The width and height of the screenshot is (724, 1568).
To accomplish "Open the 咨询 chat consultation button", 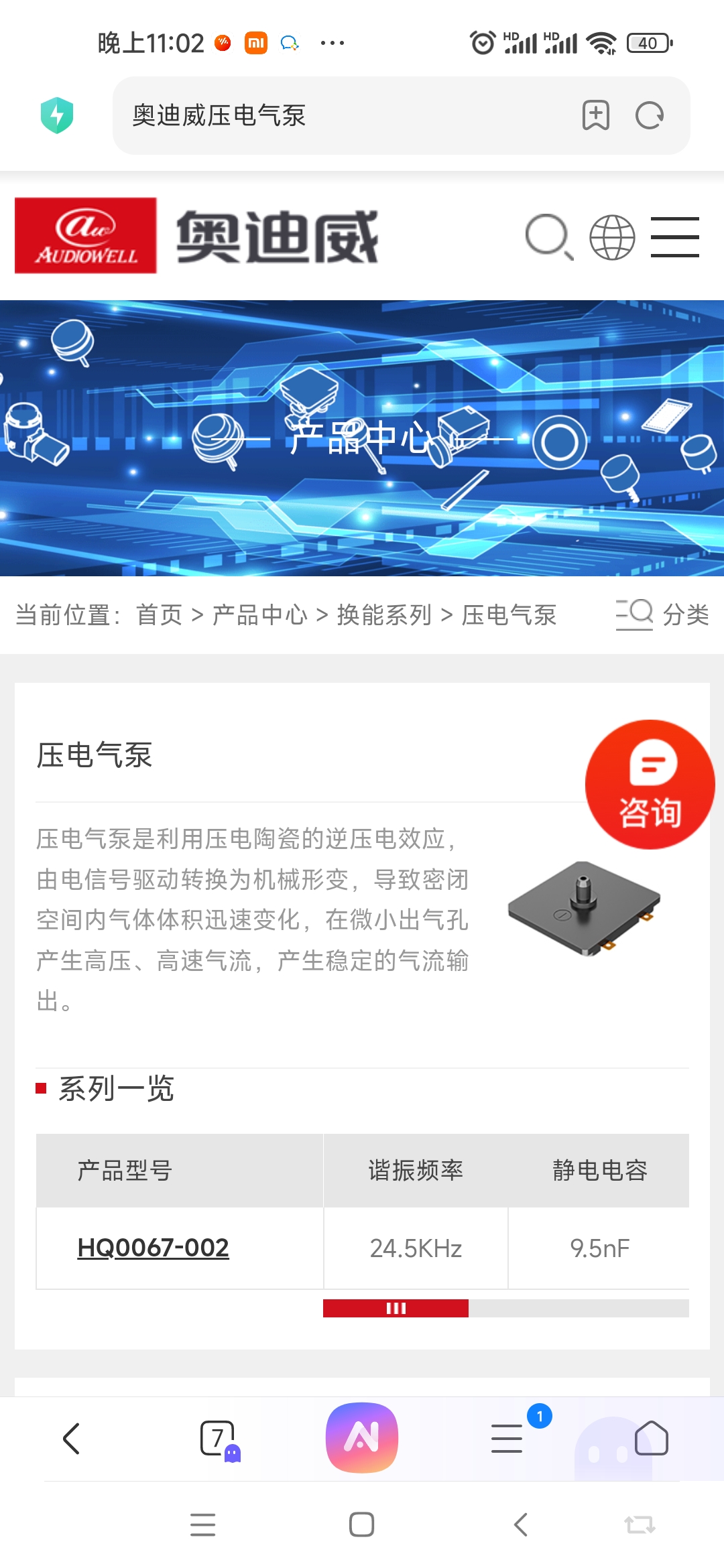I will (649, 785).
